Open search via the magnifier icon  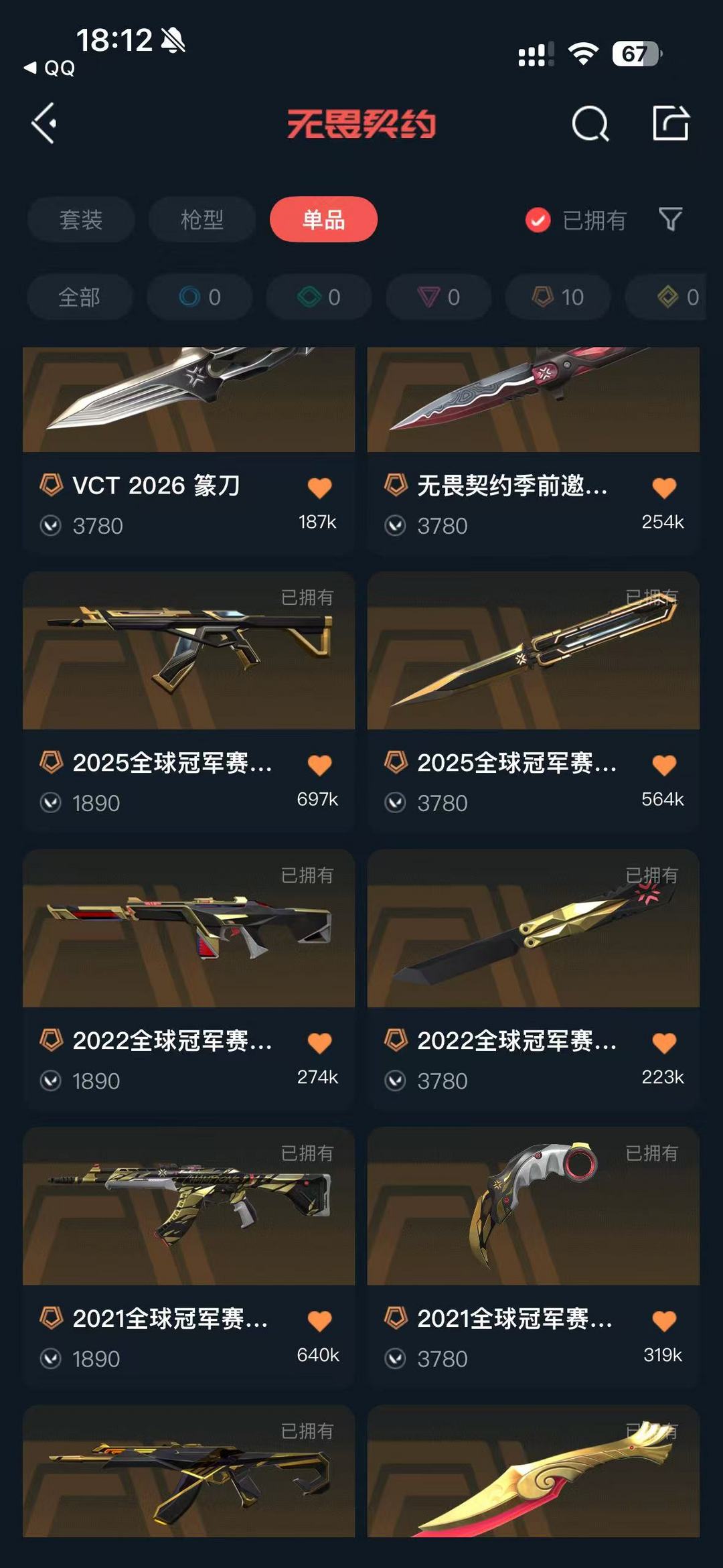coord(588,123)
